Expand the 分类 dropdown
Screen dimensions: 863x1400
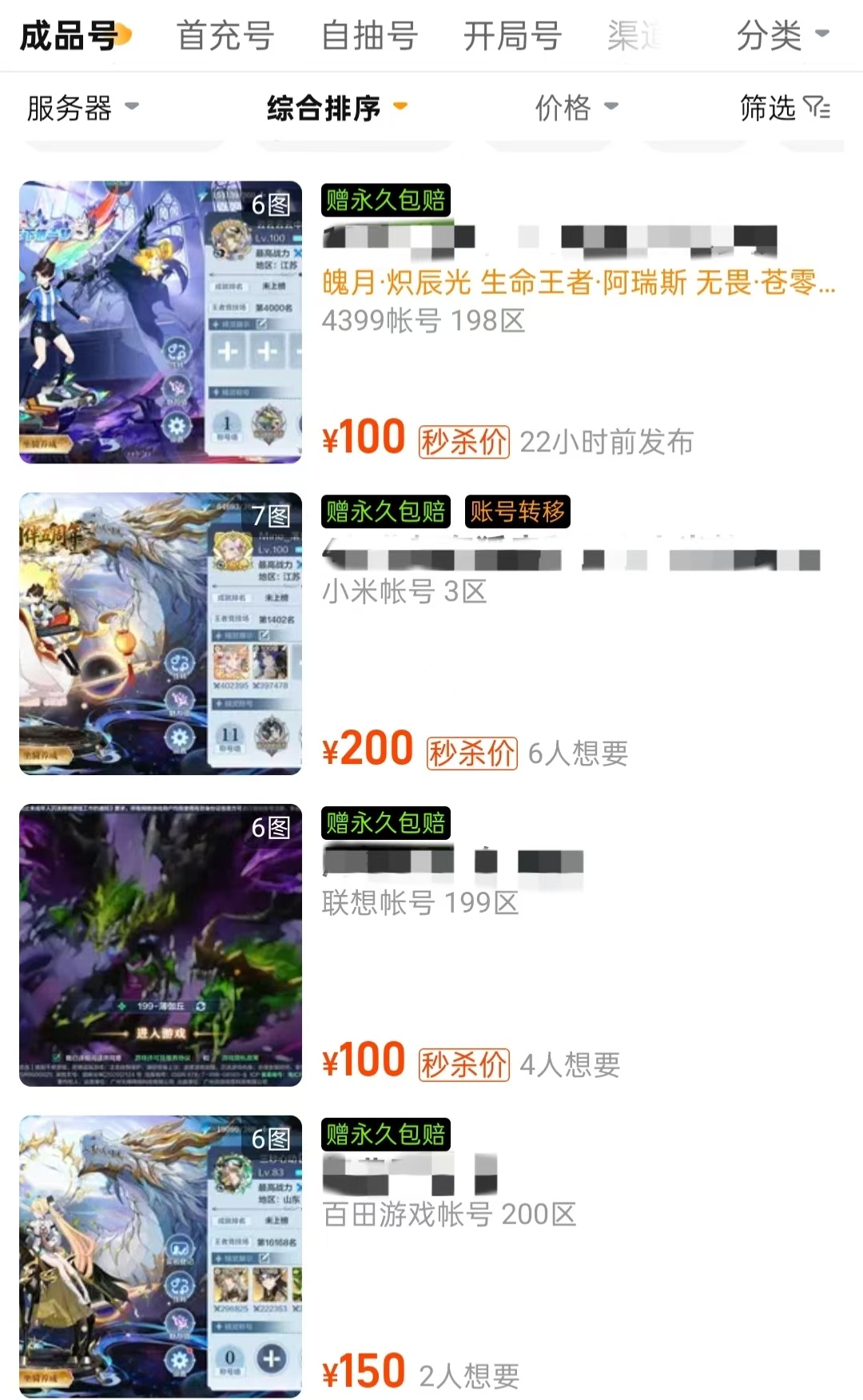click(783, 35)
